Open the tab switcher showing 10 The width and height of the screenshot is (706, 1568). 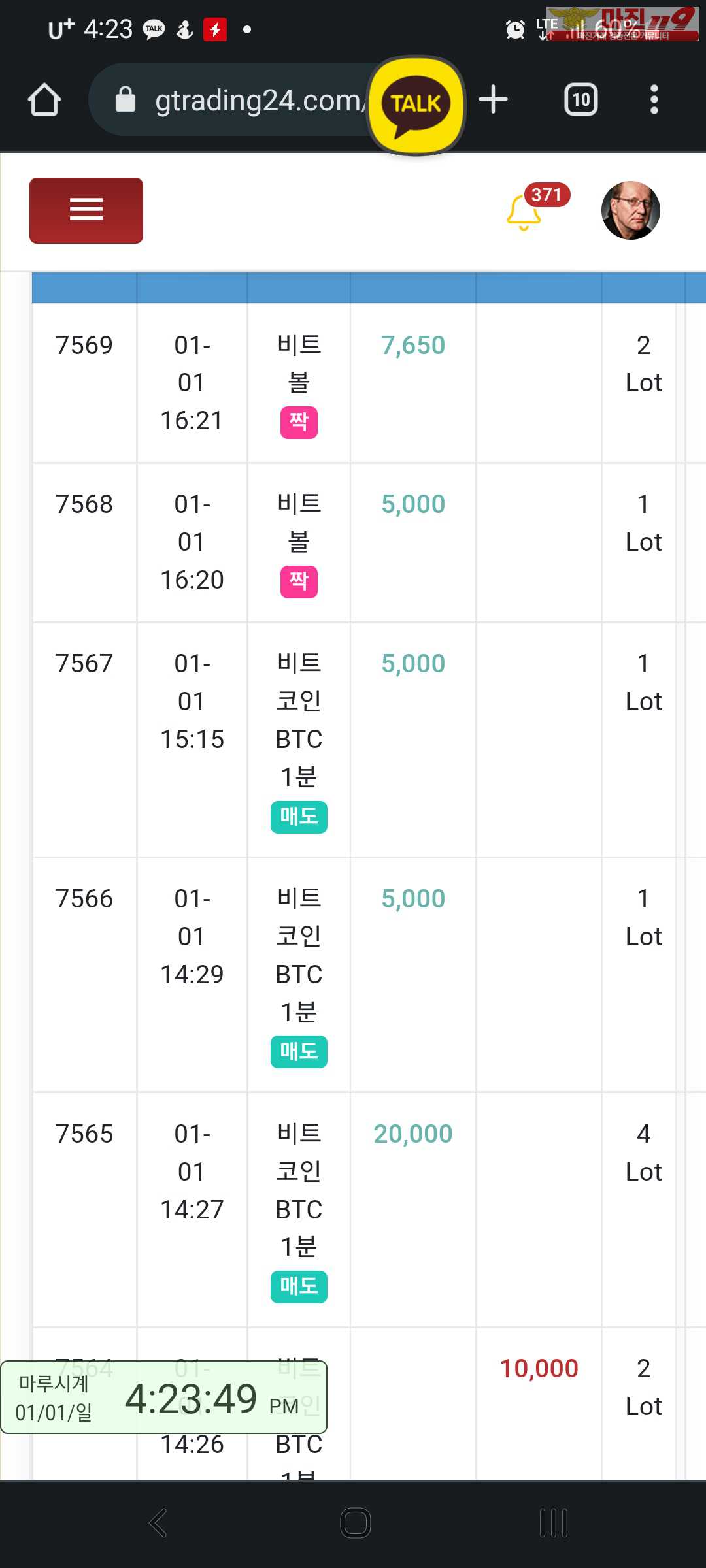(581, 100)
